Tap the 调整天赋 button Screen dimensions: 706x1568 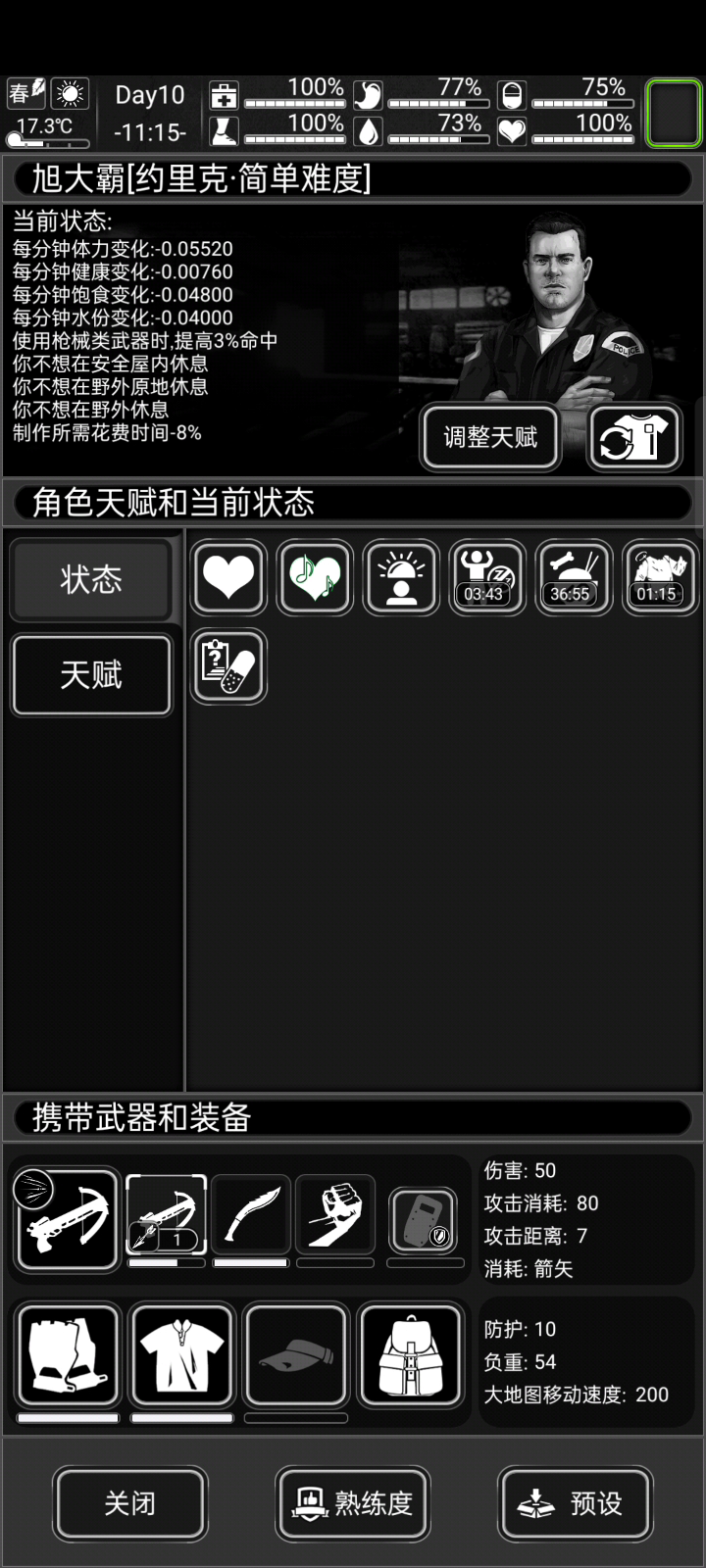coord(490,437)
